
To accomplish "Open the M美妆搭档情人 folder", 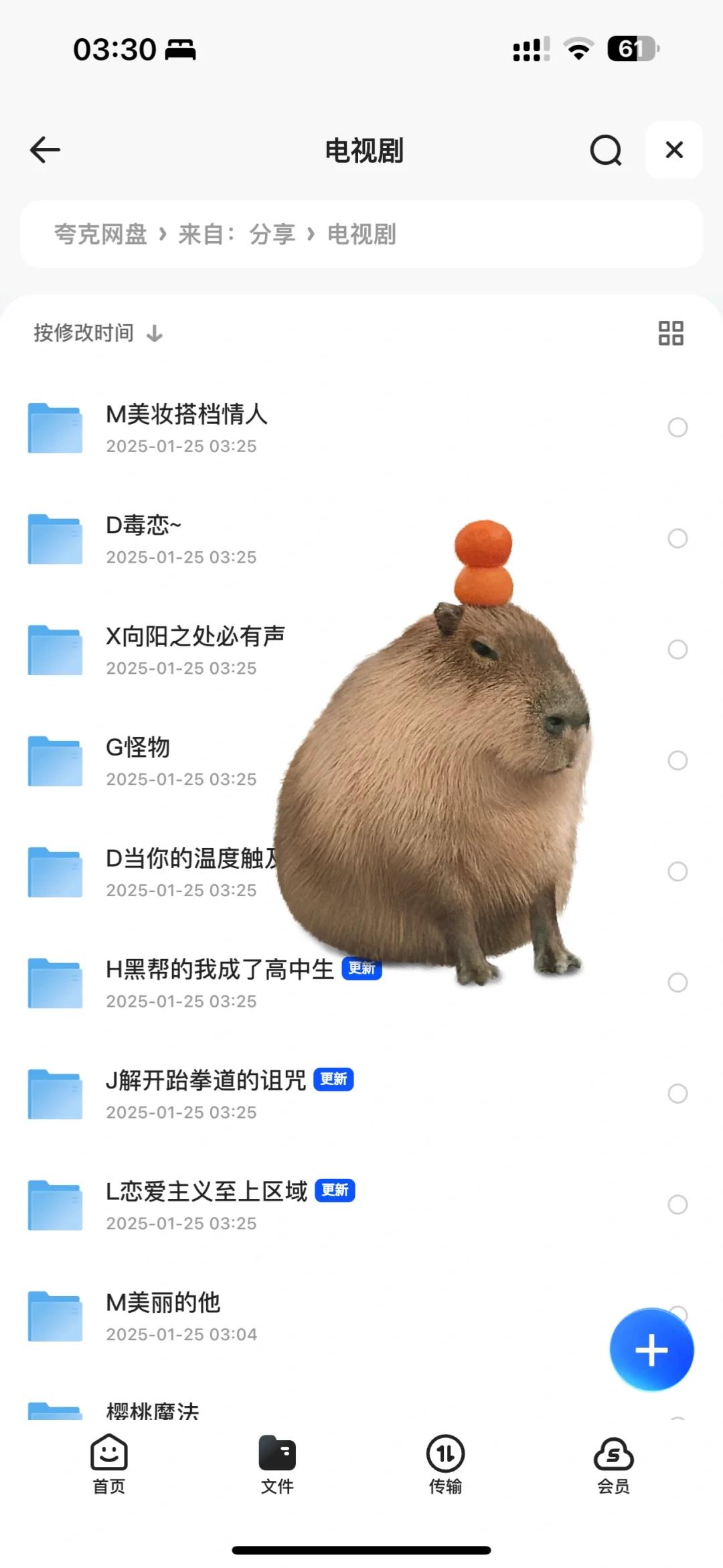I will (x=361, y=428).
